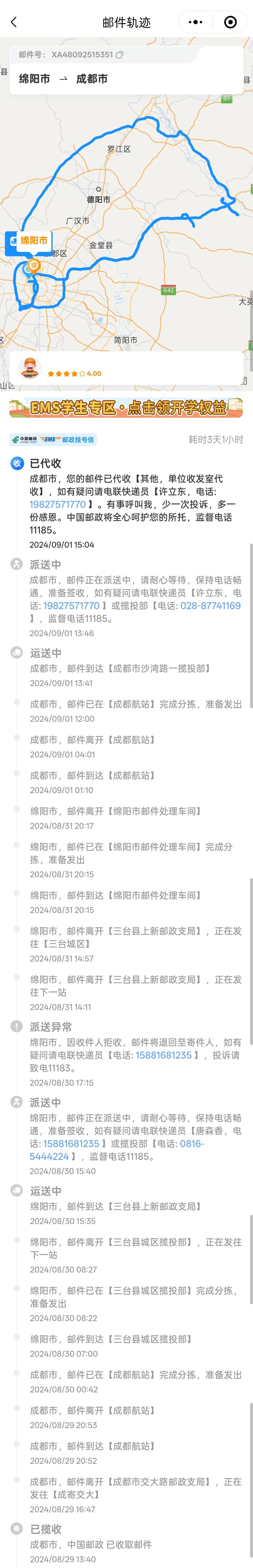Call courier 19827571770 in the 派送中 entry
The width and height of the screenshot is (253, 1568).
tap(71, 606)
